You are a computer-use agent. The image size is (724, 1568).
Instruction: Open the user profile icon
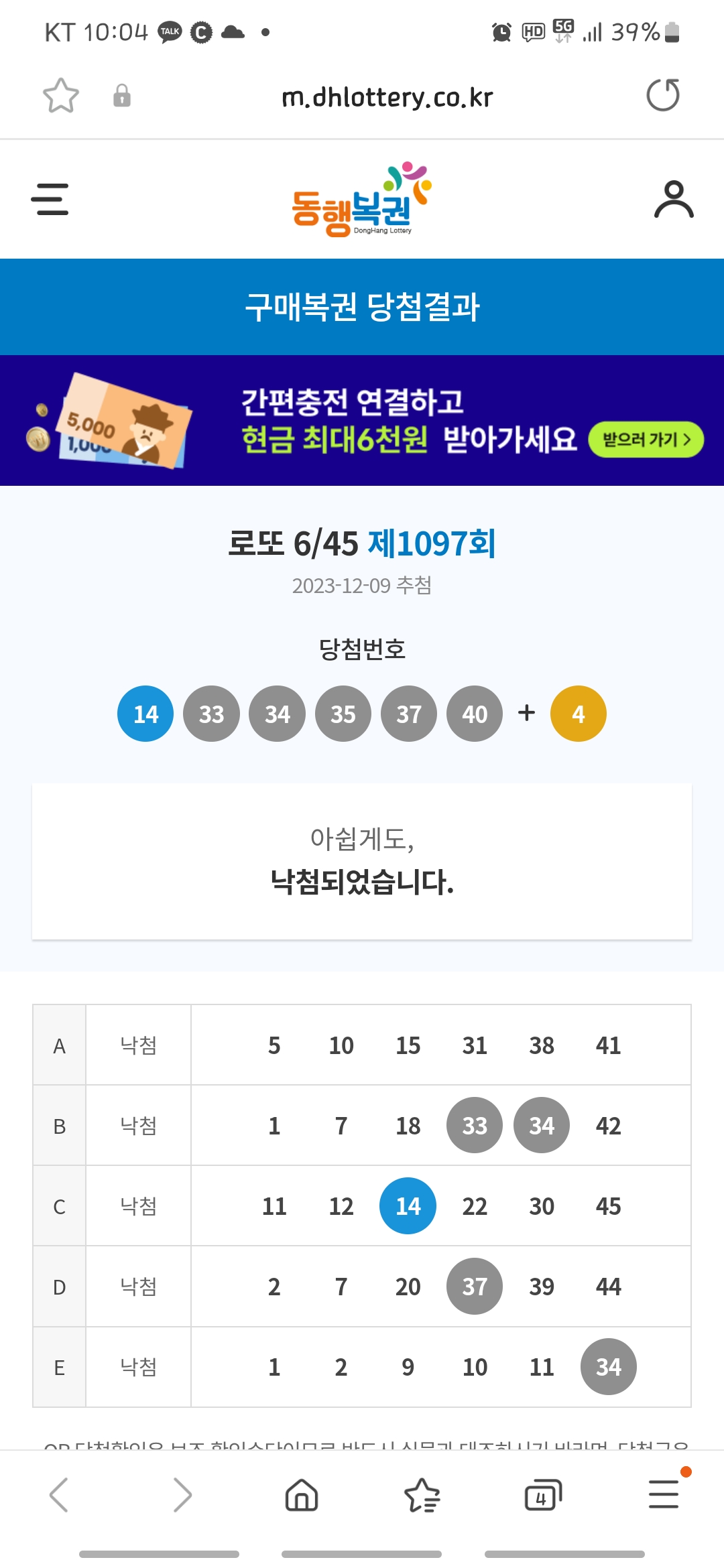point(674,199)
